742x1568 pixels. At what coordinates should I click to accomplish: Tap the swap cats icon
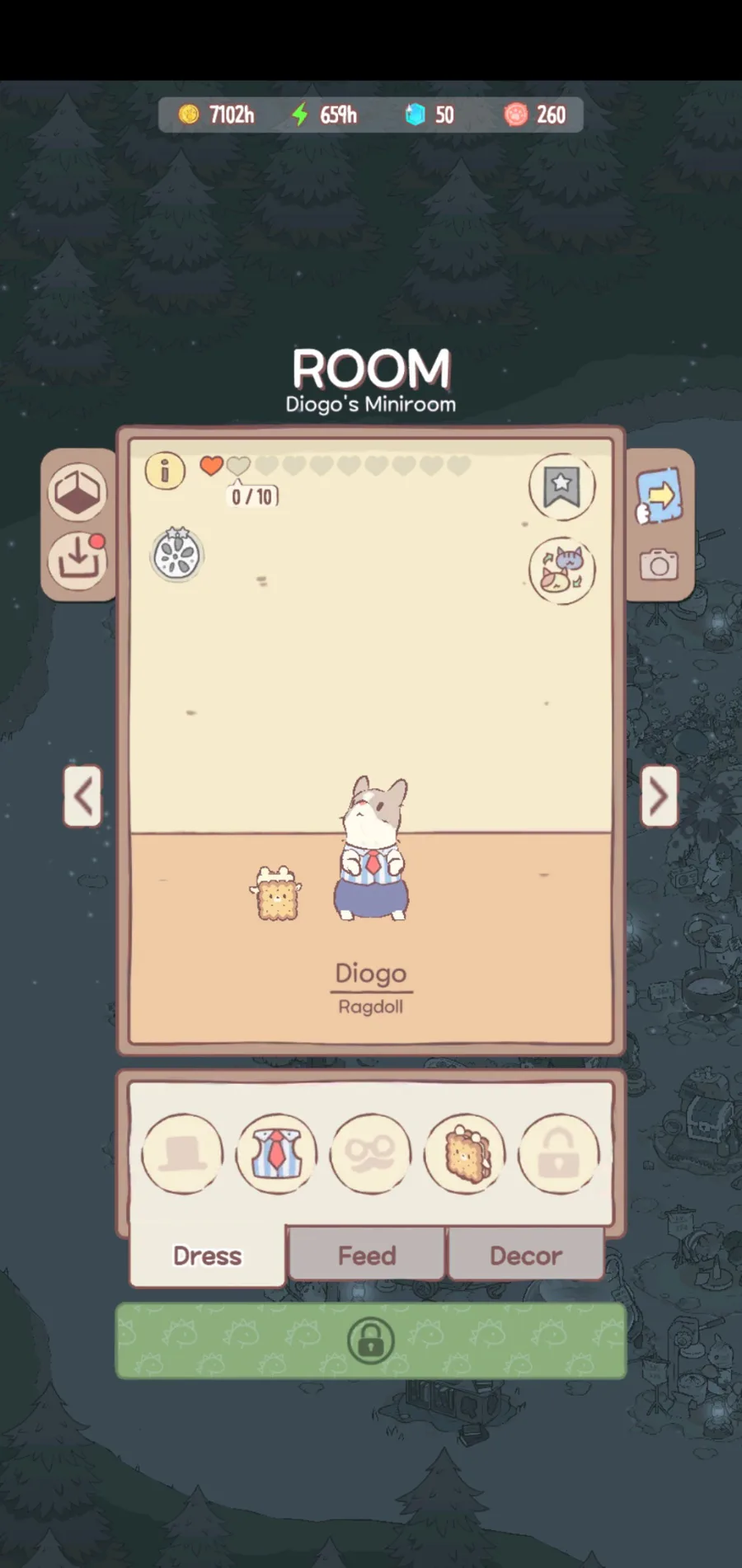click(x=561, y=569)
